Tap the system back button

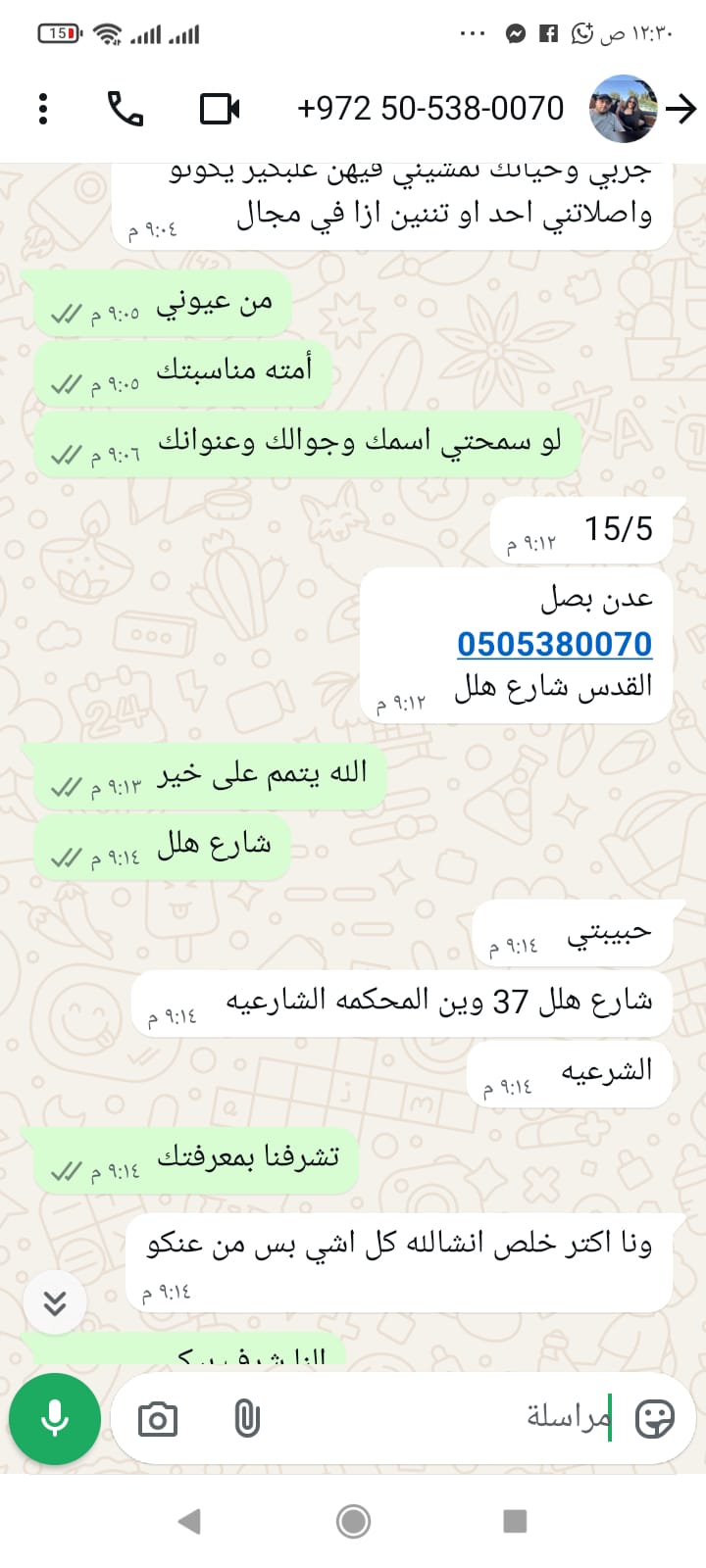(x=189, y=1521)
